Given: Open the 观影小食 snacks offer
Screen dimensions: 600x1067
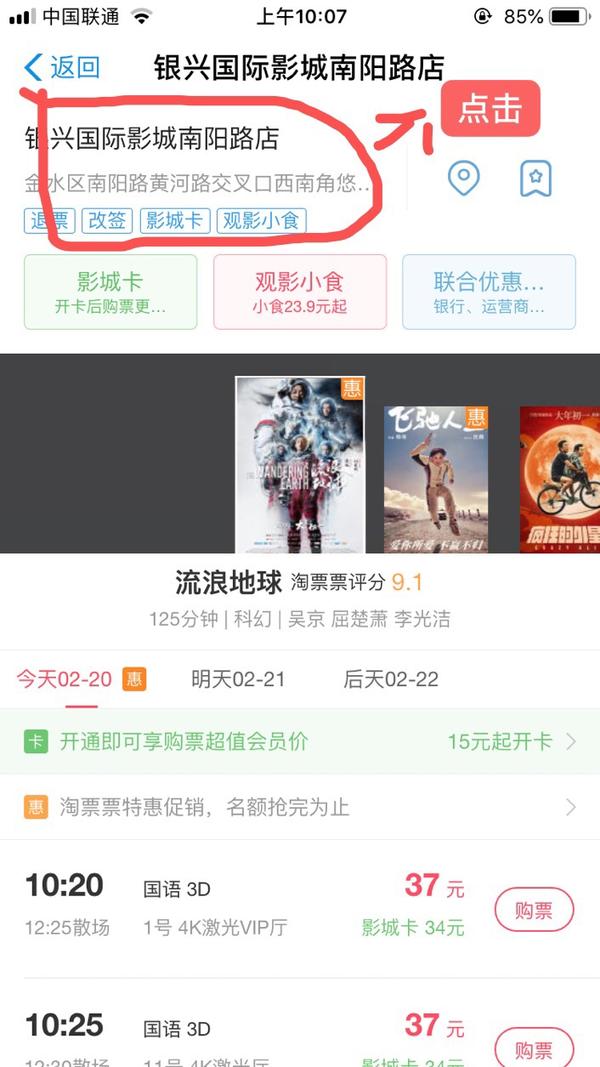Looking at the screenshot, I should [299, 292].
